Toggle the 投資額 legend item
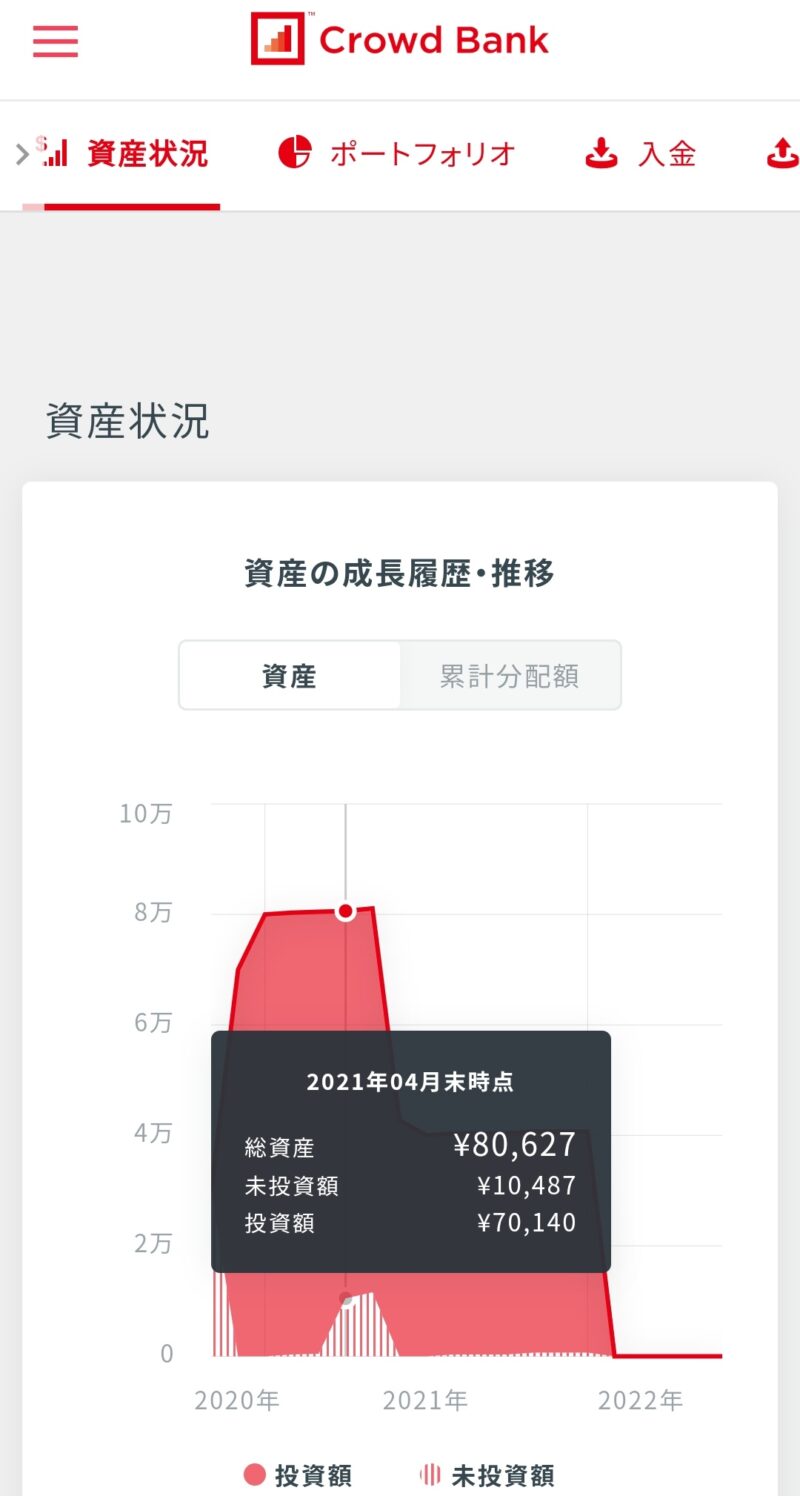This screenshot has height=1496, width=800. point(299,1475)
